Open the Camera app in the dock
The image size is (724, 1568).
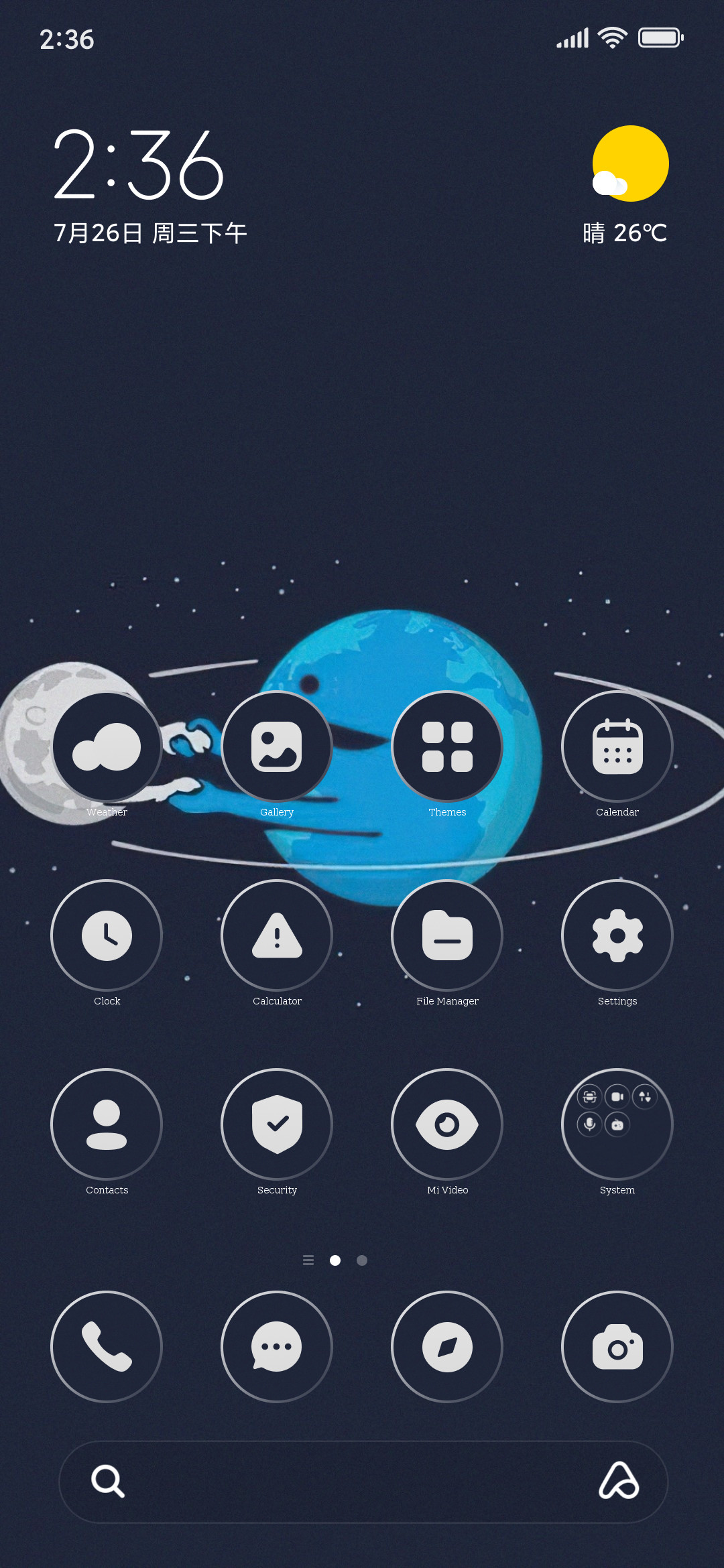pyautogui.click(x=617, y=1347)
